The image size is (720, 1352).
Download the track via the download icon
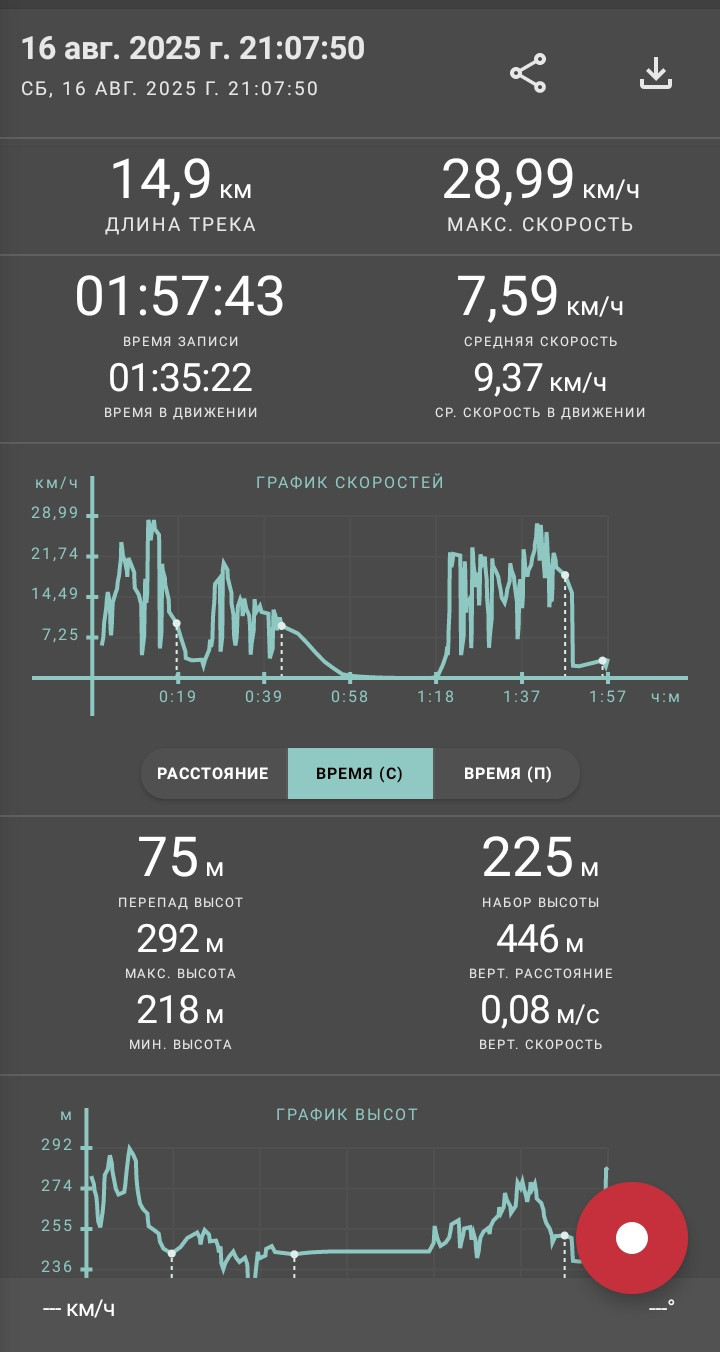coord(656,74)
